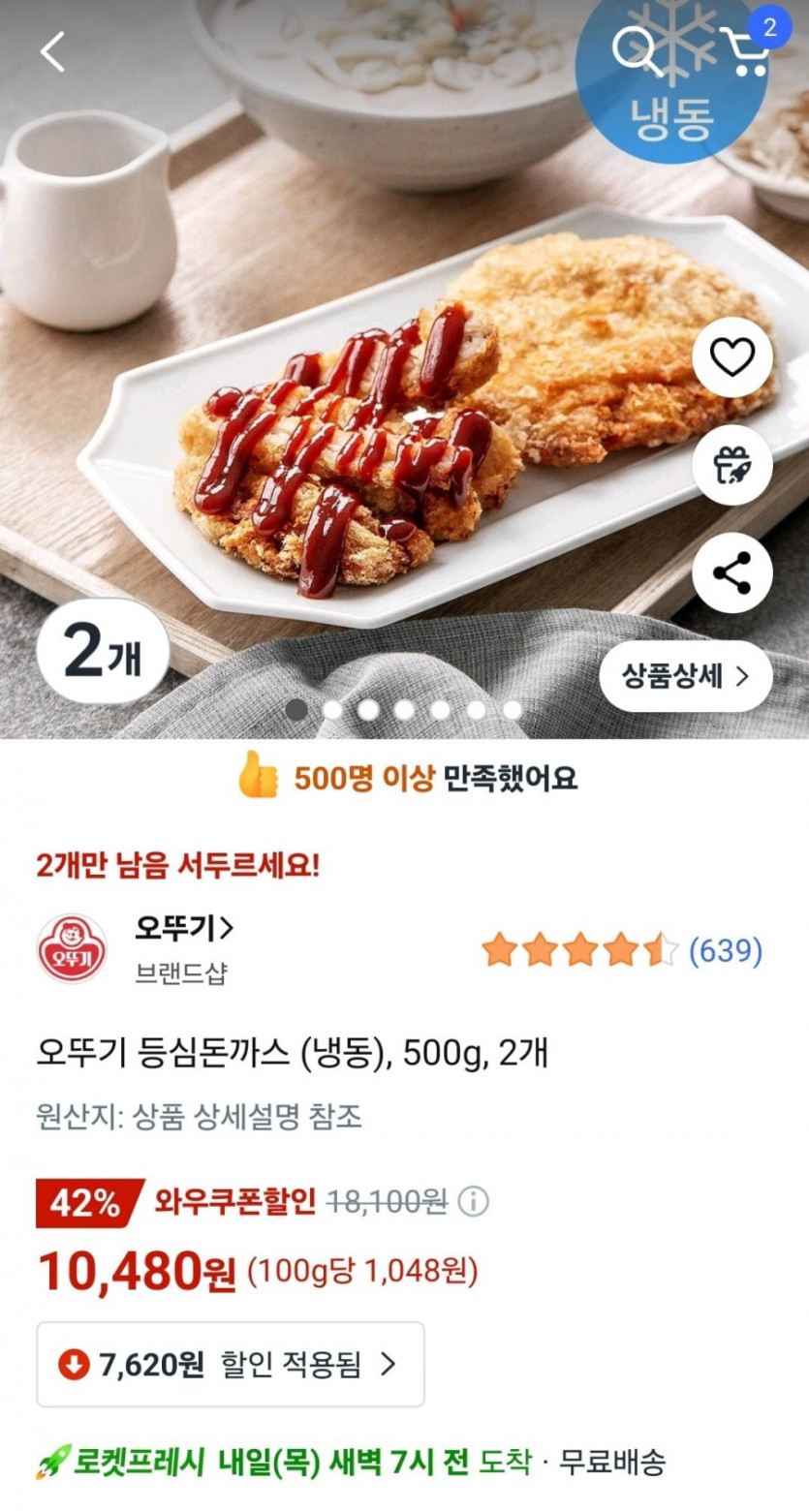Expand the 7,620원 할인 적용됨 details

pyautogui.click(x=231, y=1364)
